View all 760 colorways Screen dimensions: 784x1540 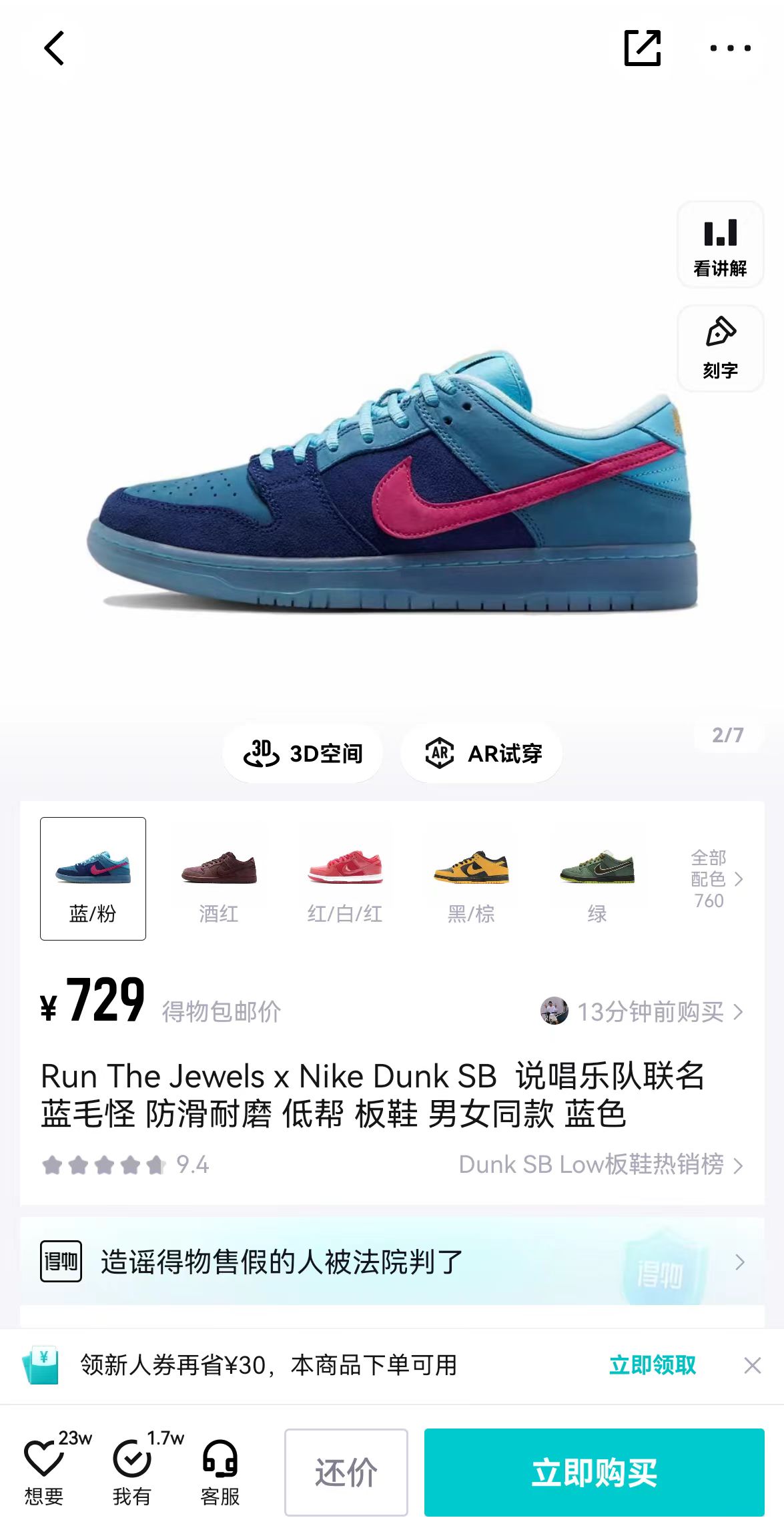pyautogui.click(x=717, y=878)
